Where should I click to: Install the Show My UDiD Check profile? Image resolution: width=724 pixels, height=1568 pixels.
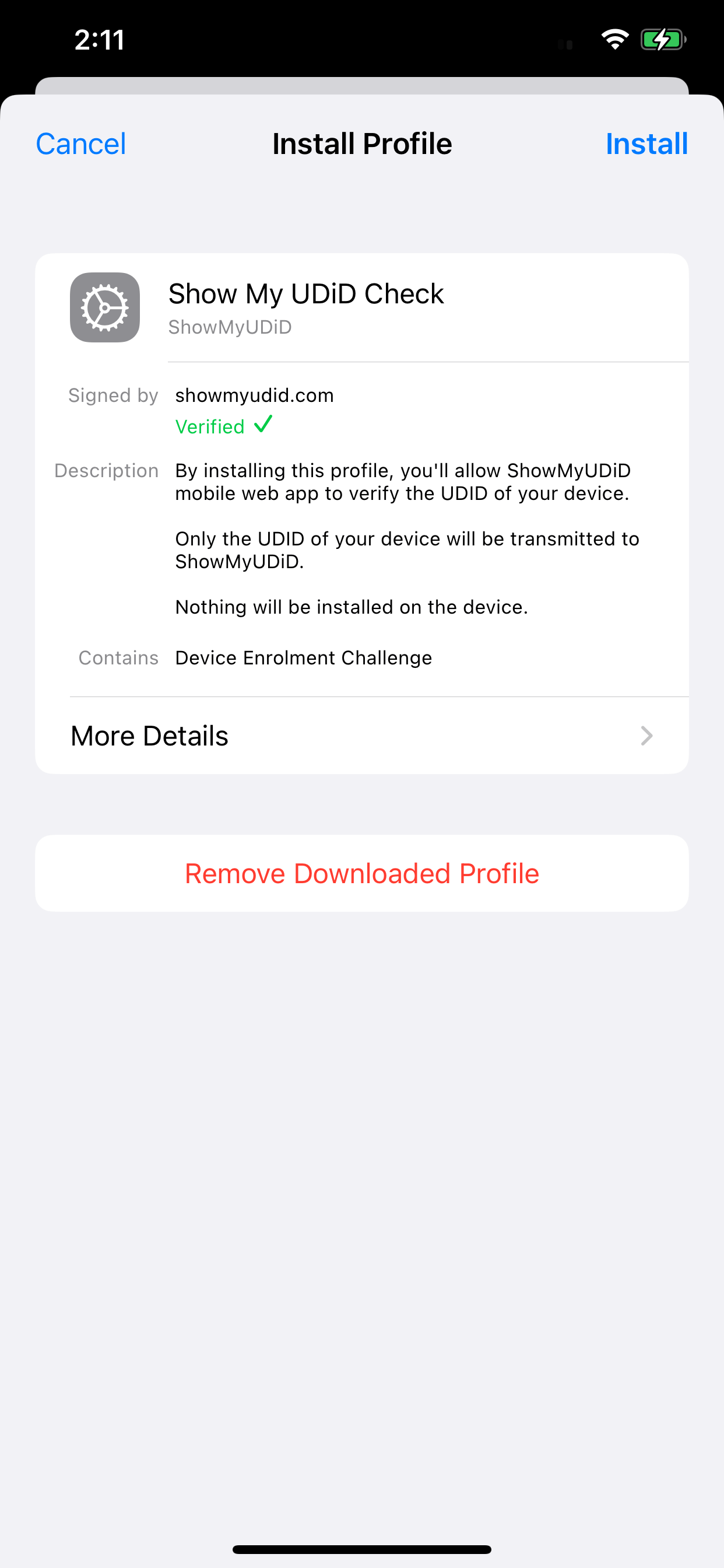click(646, 144)
